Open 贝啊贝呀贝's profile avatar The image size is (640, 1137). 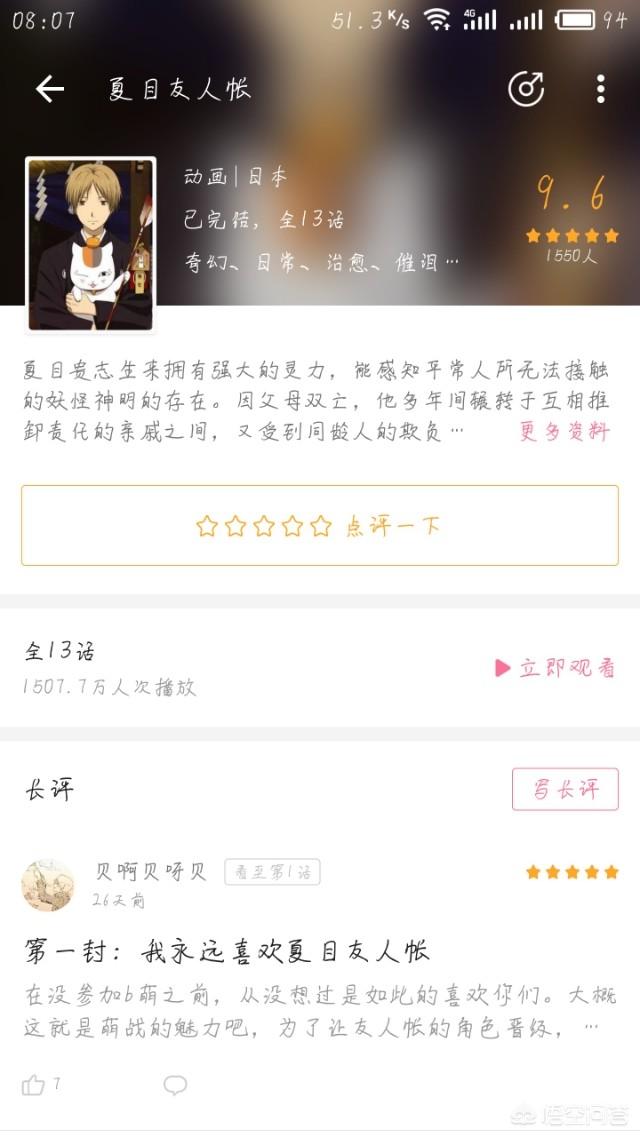click(48, 885)
